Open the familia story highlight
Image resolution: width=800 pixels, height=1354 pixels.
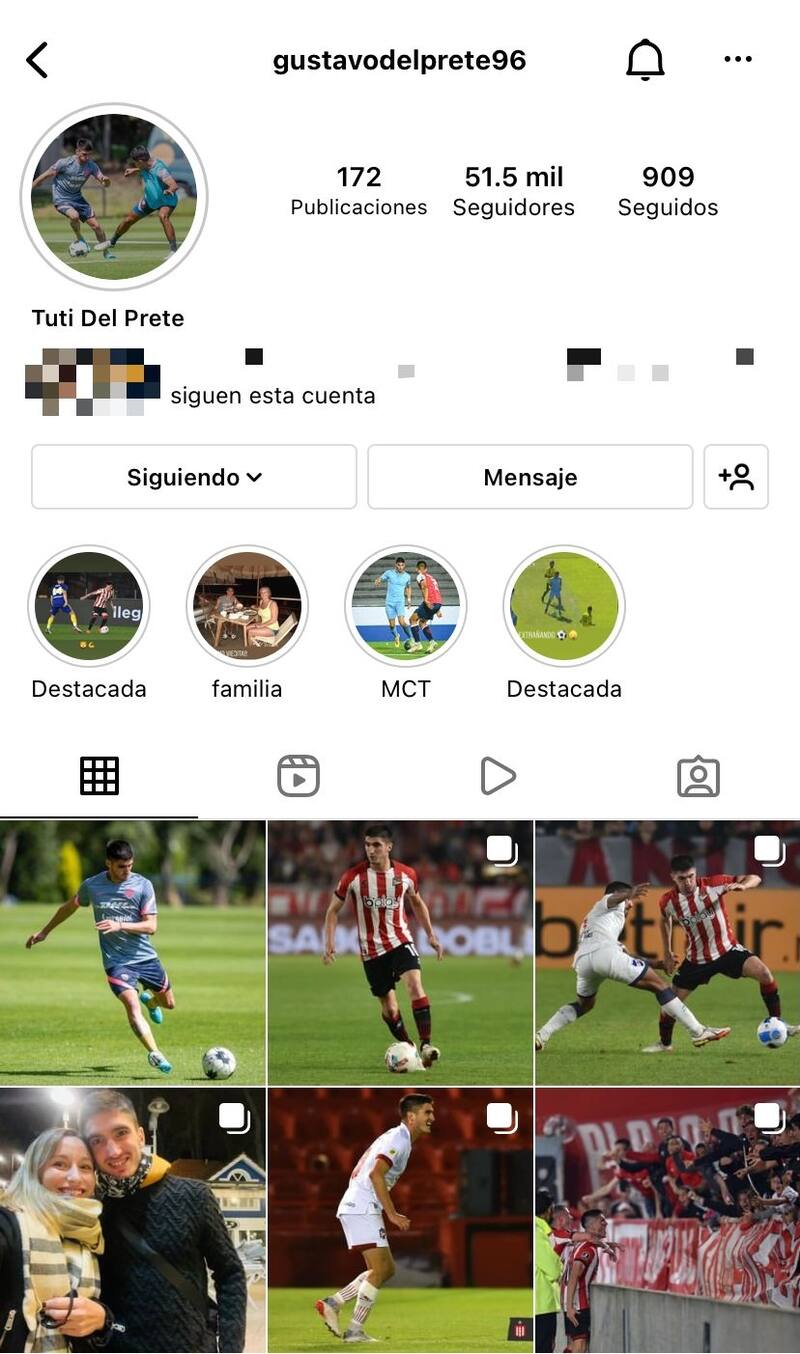tap(247, 607)
